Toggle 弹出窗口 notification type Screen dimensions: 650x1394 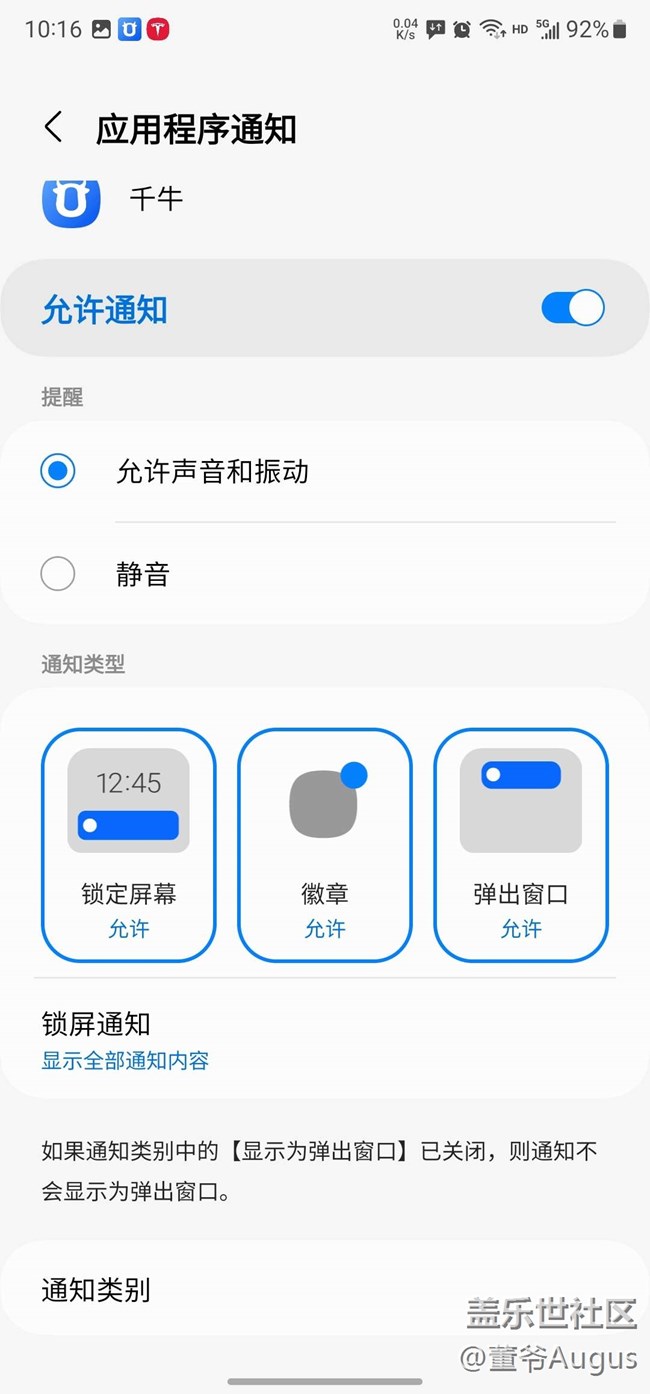coord(520,844)
